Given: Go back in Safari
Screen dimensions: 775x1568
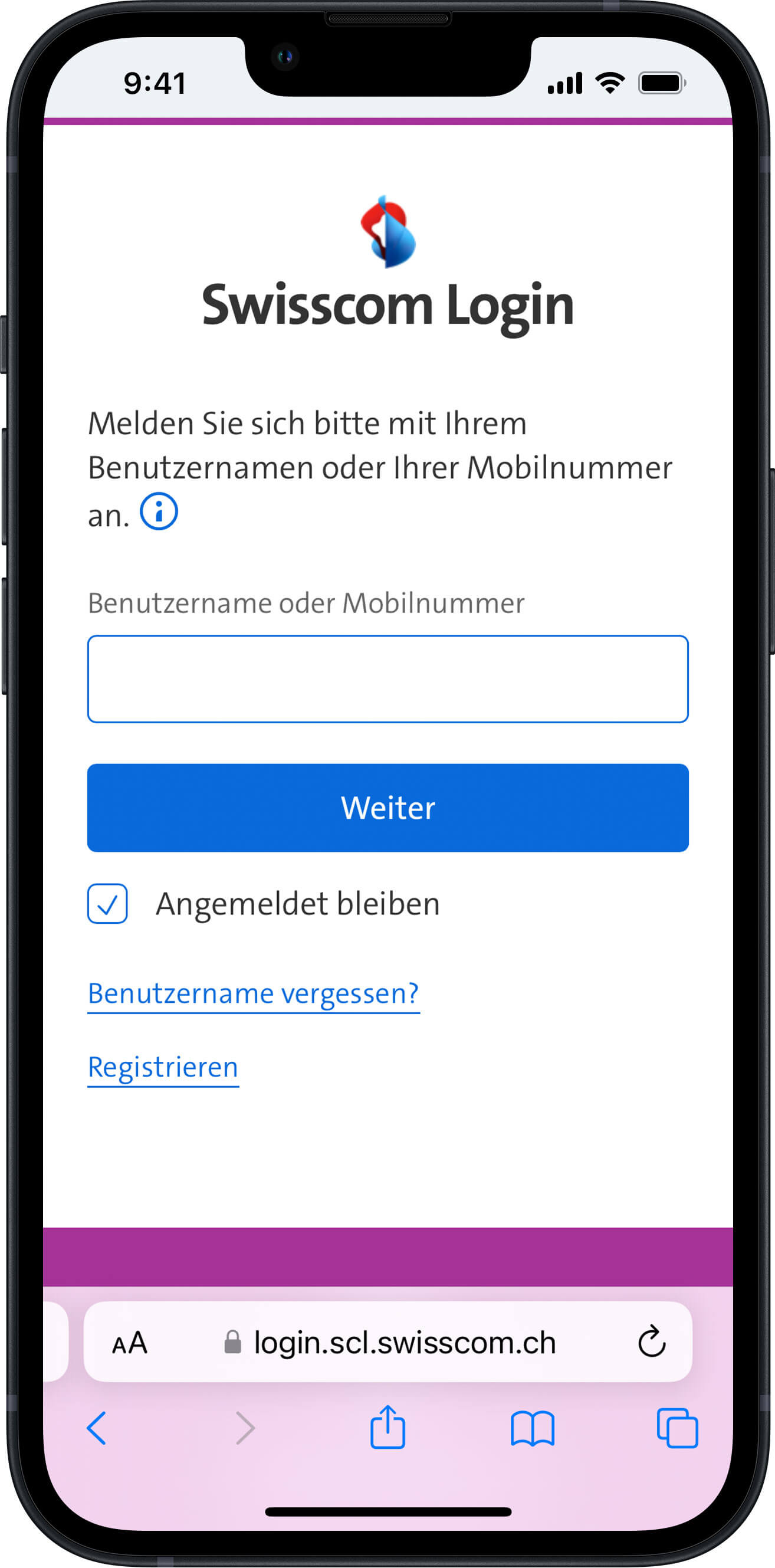Looking at the screenshot, I should point(97,1428).
